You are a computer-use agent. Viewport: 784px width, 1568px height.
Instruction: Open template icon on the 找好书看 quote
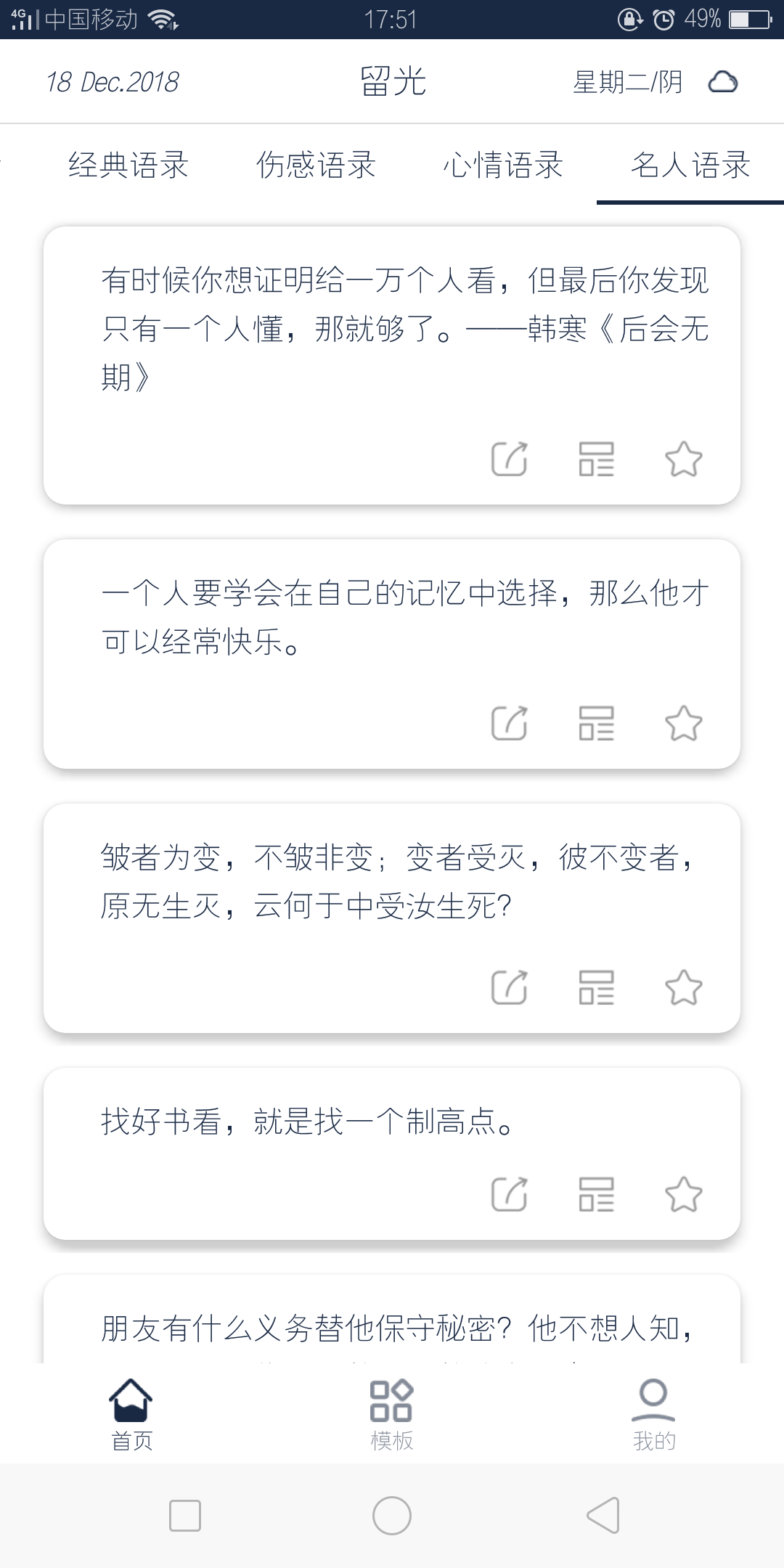(x=597, y=1194)
